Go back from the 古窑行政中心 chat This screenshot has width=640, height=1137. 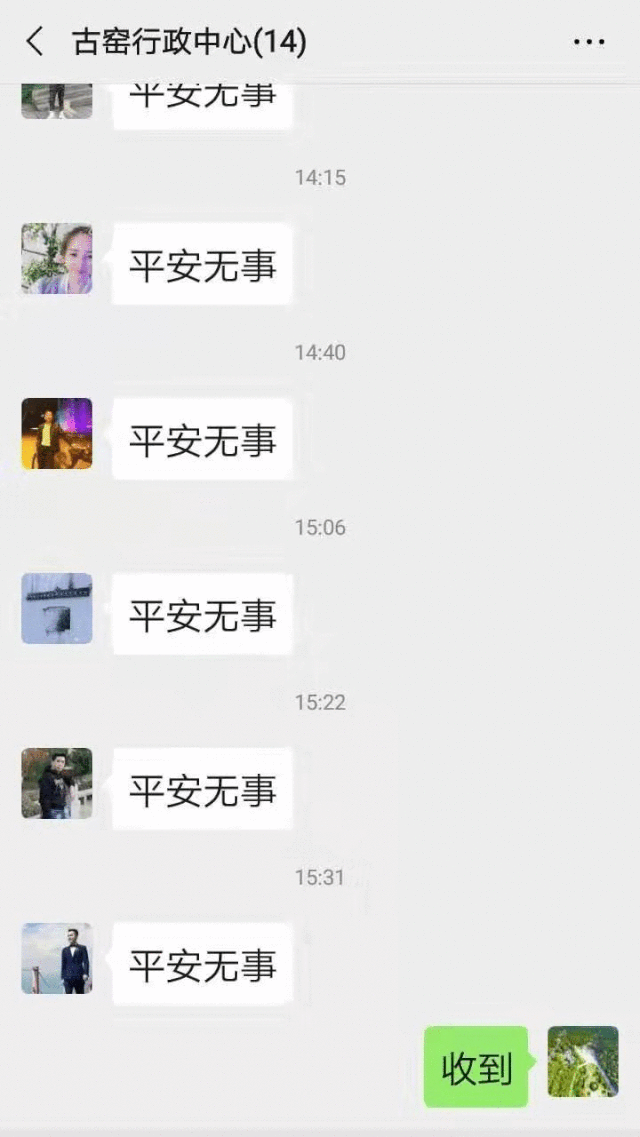click(x=35, y=42)
